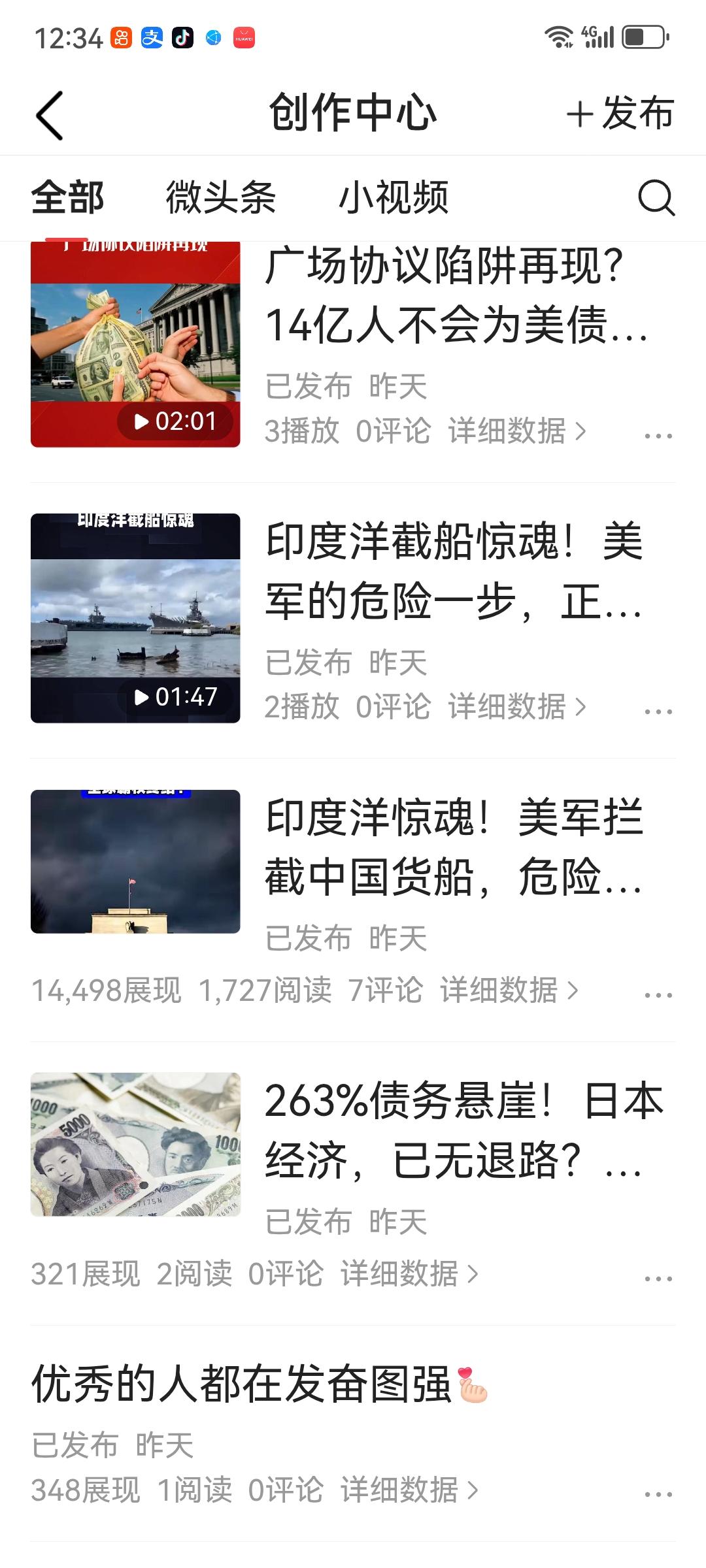Open more options for 广场协议陷阱再现 video
Screen dimensions: 706x1568
(x=658, y=436)
